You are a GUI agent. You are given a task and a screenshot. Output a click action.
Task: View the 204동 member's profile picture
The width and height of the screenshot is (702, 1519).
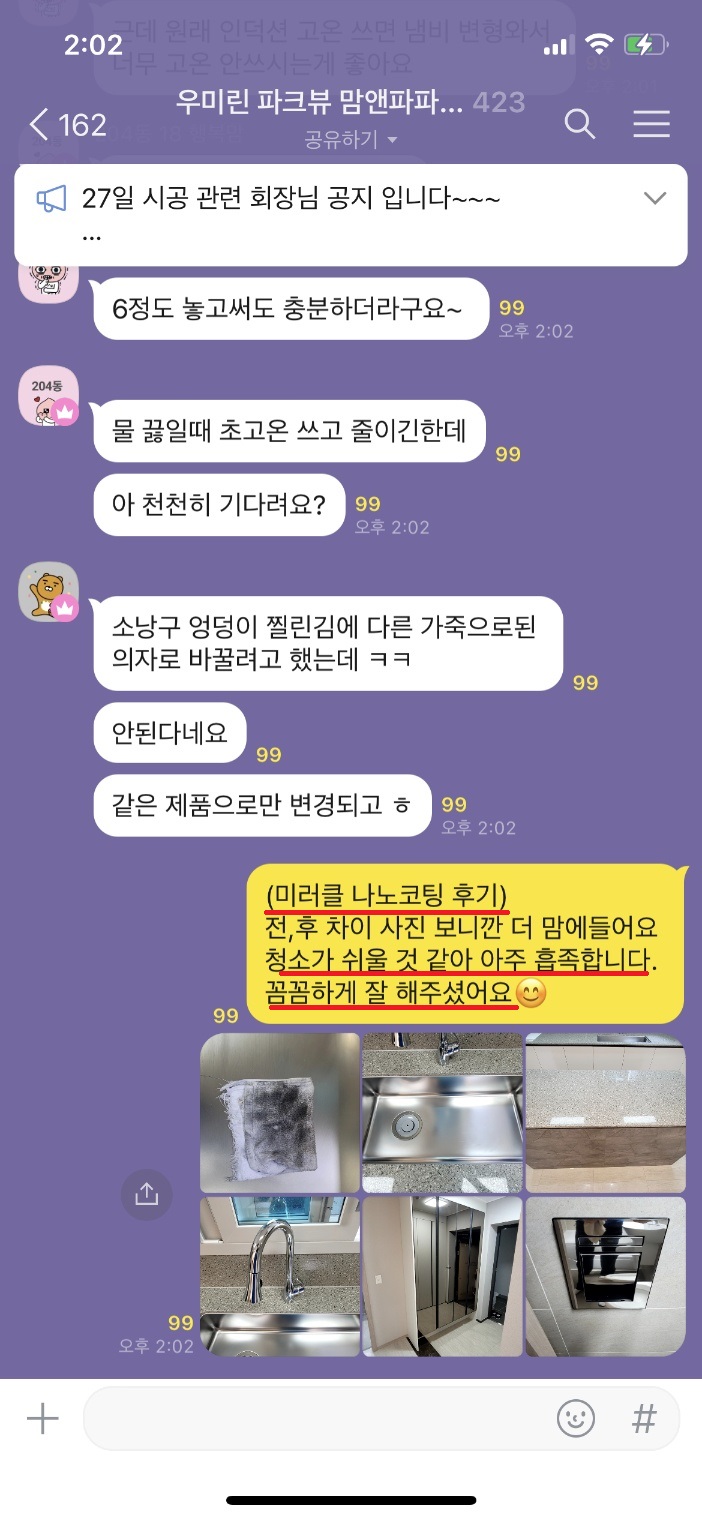coord(48,394)
